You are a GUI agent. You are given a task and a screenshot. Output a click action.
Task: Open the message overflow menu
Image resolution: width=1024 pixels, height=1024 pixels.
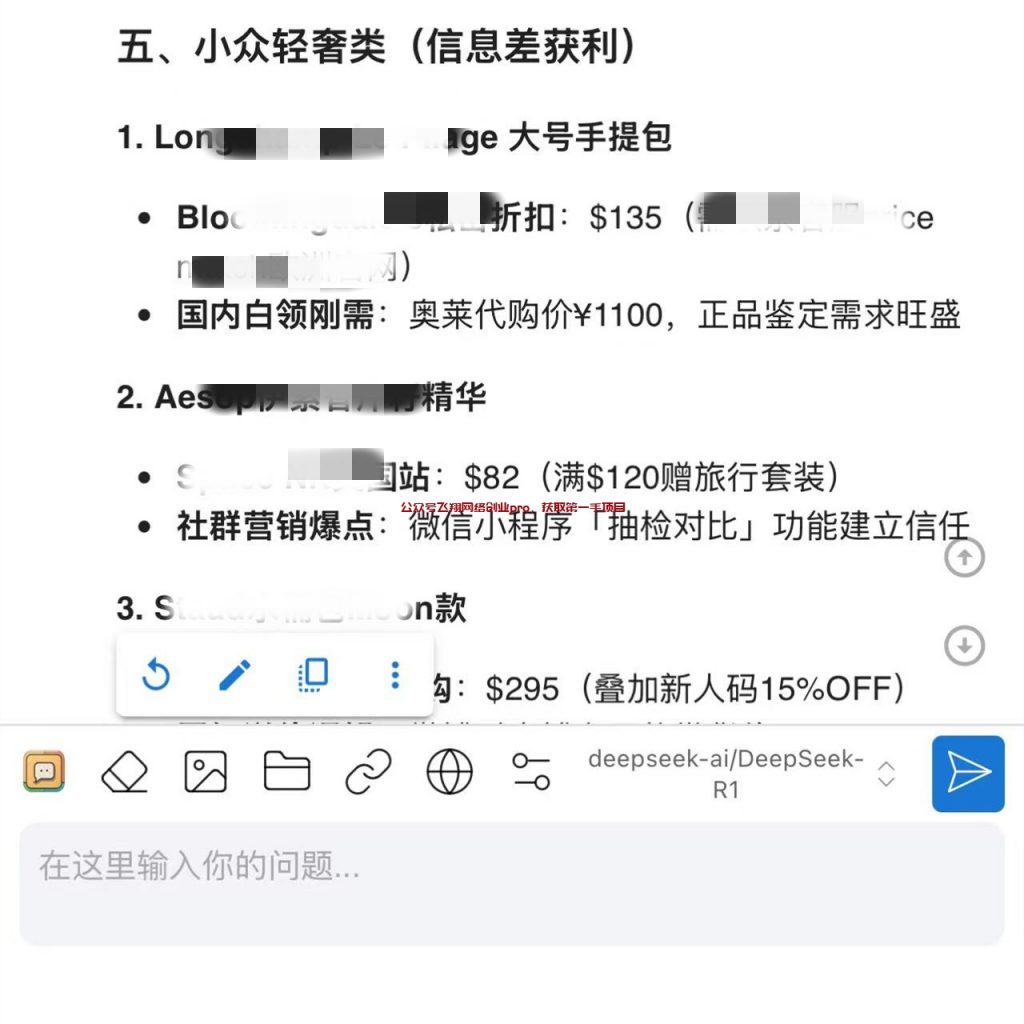[395, 676]
